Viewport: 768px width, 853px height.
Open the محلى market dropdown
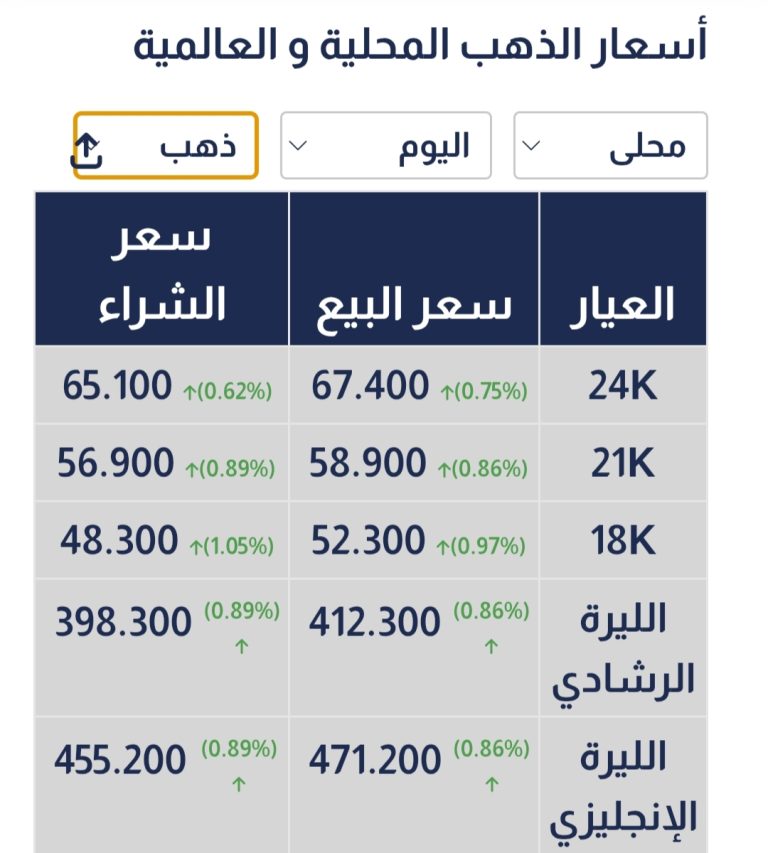coord(610,146)
